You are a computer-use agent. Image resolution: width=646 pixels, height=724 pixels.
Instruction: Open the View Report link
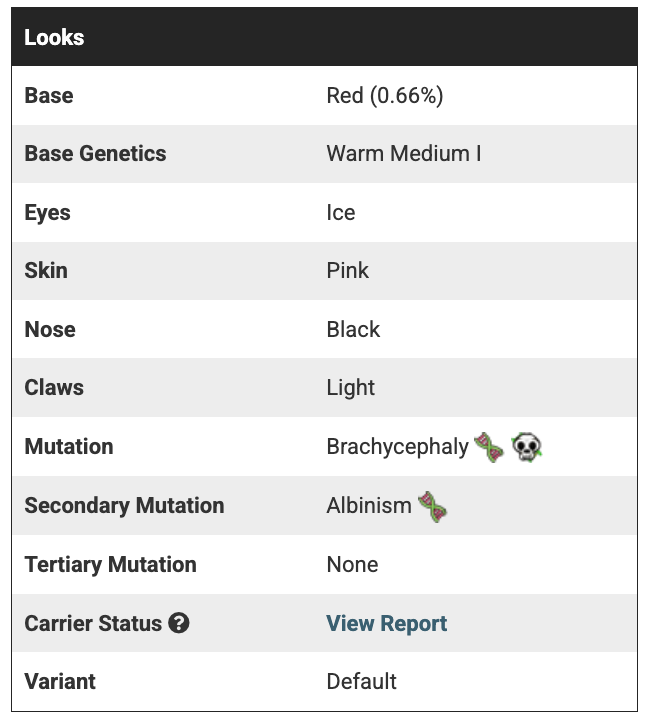coord(386,623)
